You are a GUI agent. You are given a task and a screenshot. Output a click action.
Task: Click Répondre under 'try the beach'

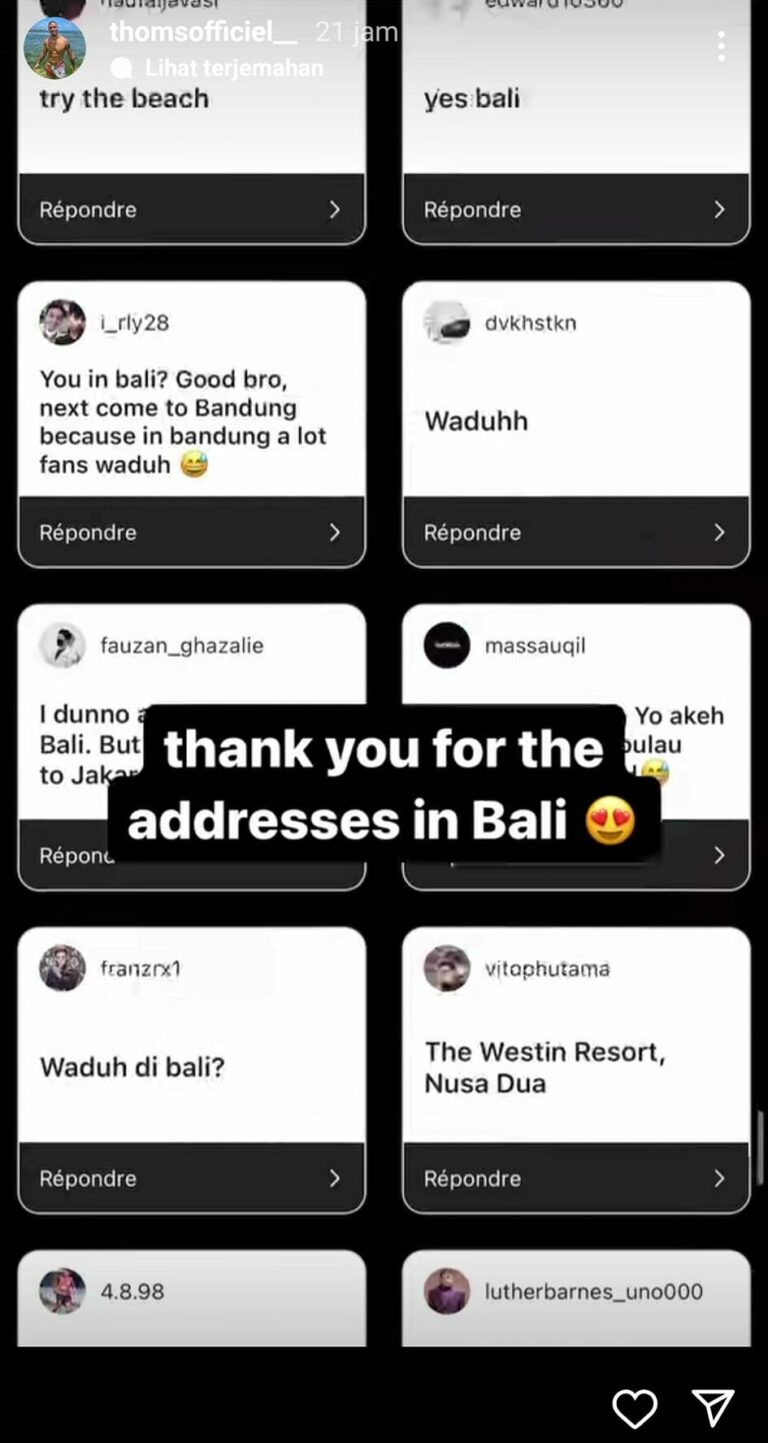[87, 209]
